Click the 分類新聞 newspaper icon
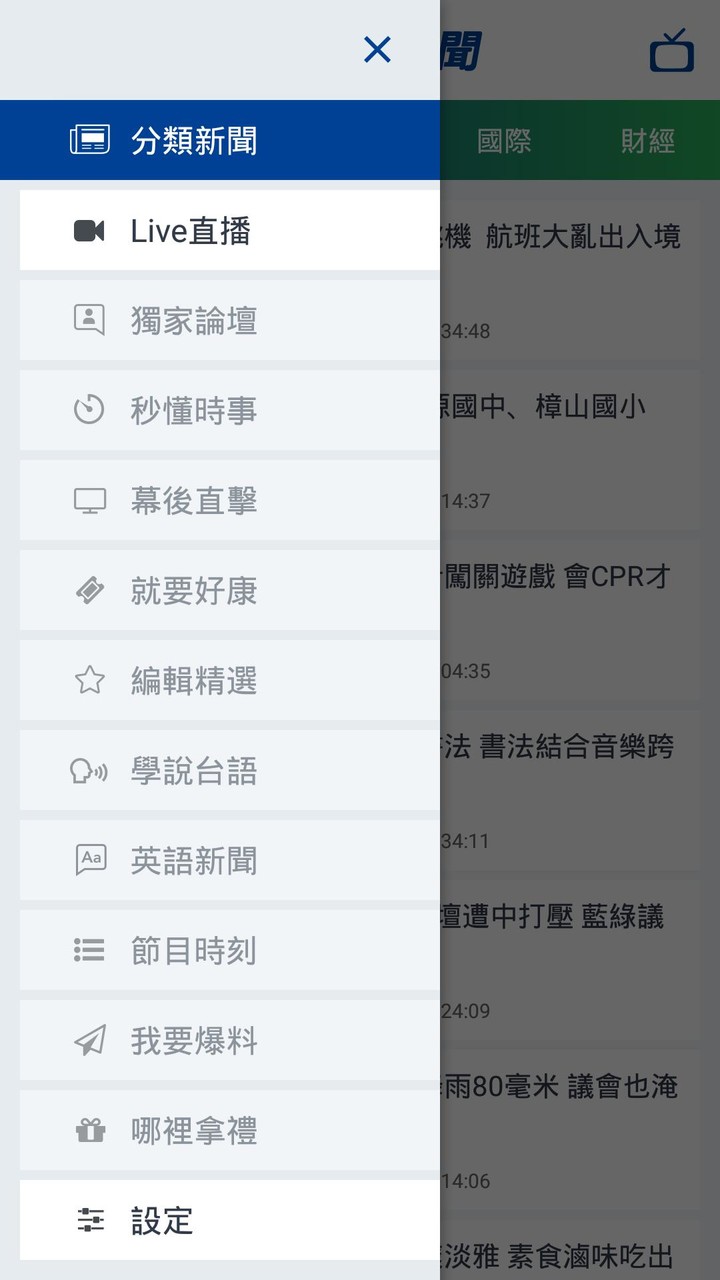The image size is (720, 1280). (x=89, y=140)
